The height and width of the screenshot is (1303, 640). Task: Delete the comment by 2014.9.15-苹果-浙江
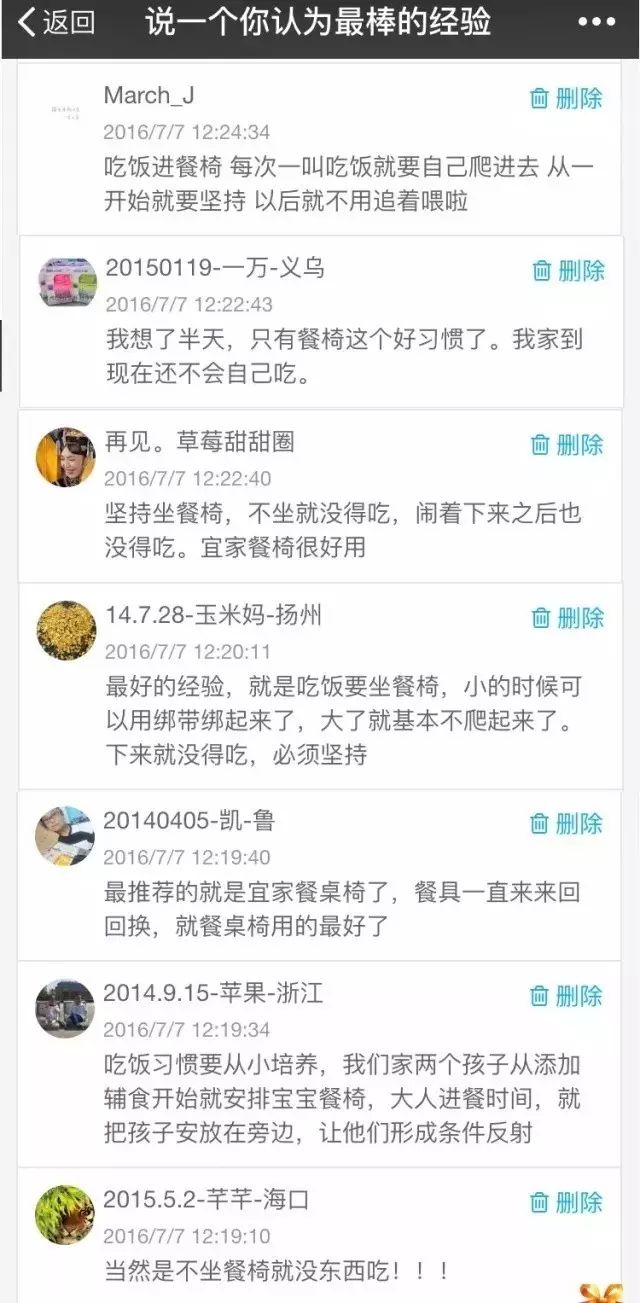(x=566, y=995)
